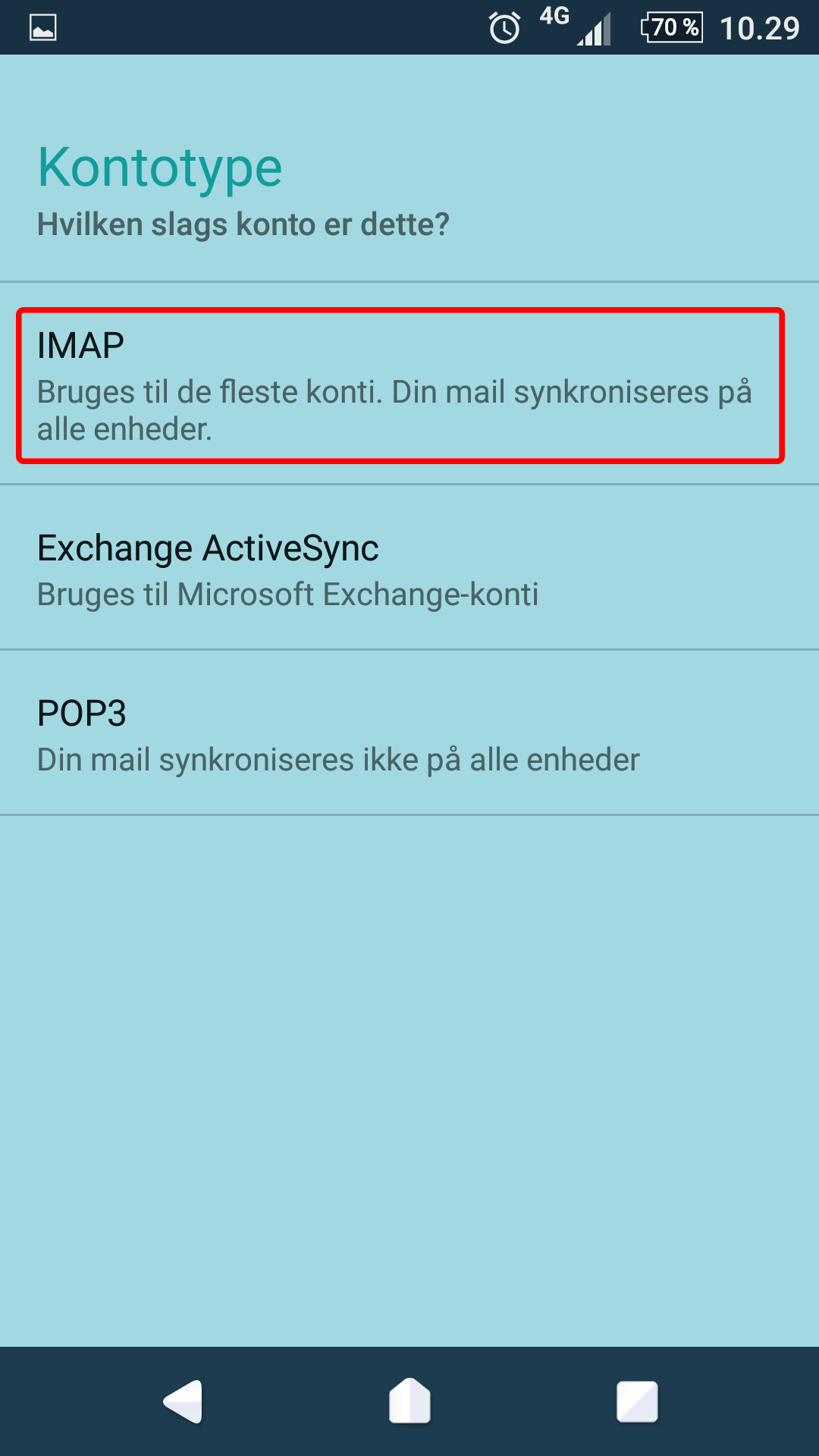Pick the POP3 account option
Viewport: 819px width, 1456px height.
tap(409, 733)
